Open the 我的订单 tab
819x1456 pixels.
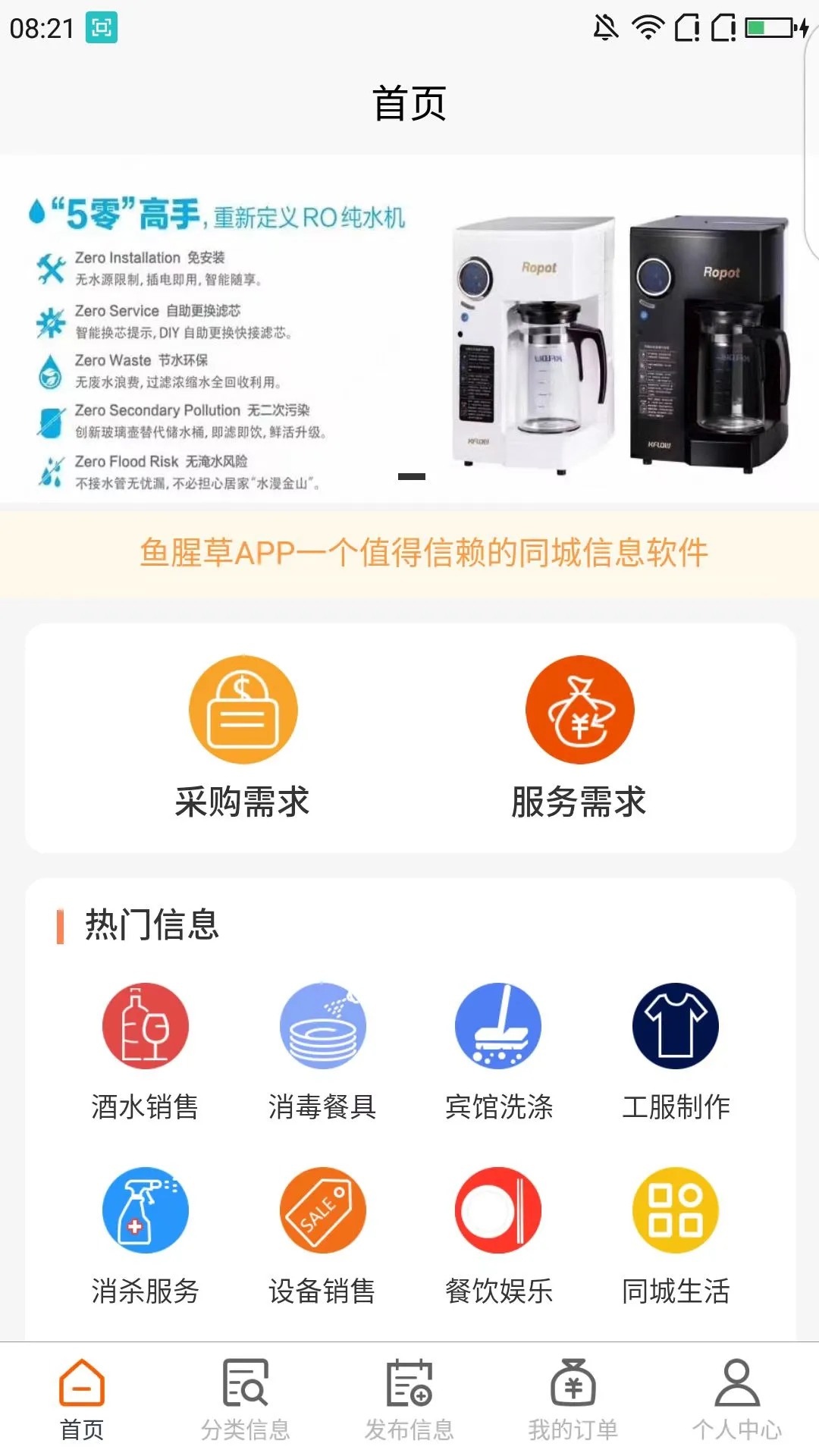[573, 1399]
